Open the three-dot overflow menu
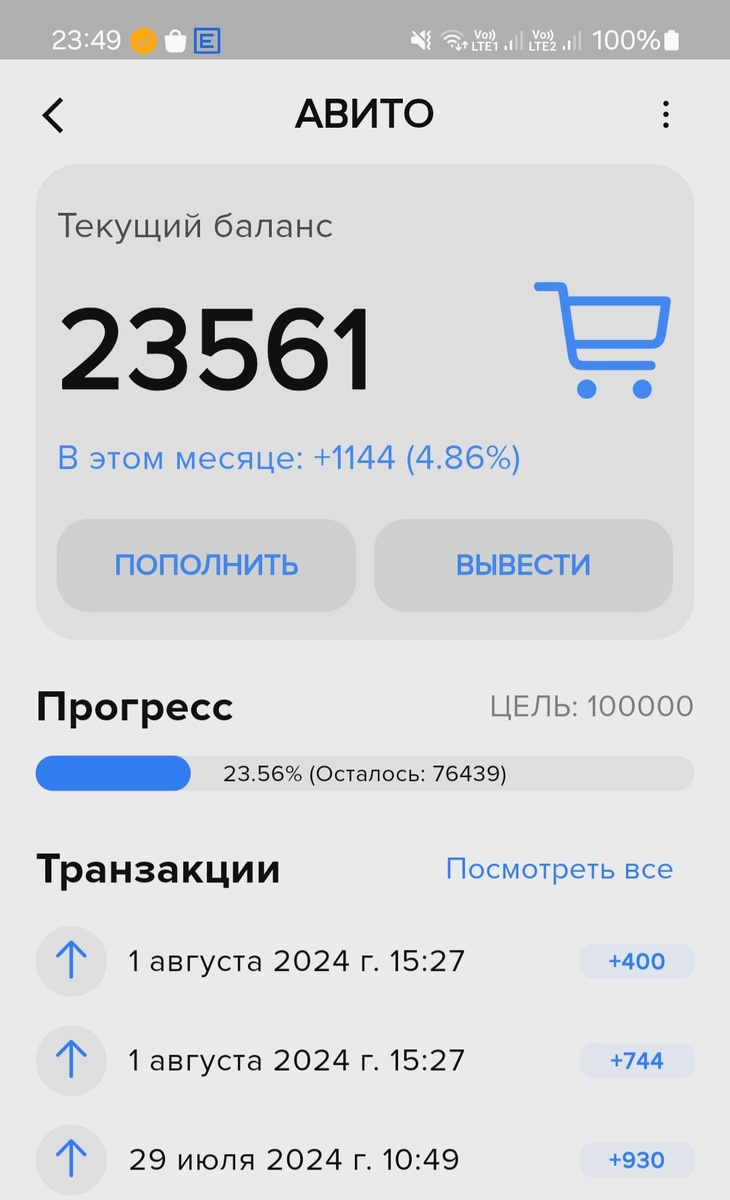The image size is (730, 1200). (666, 115)
